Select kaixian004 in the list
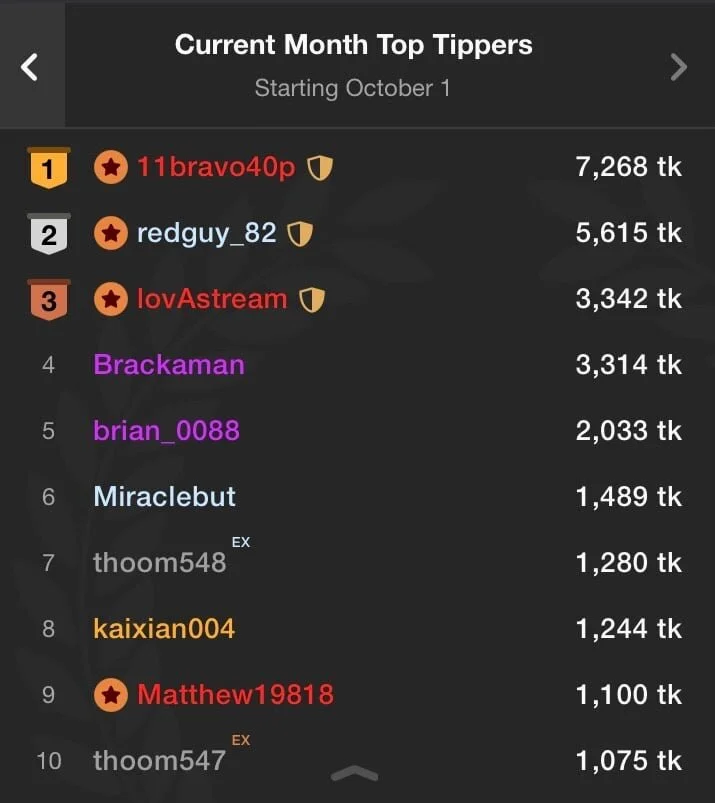Screen dimensions: 715x803 pyautogui.click(x=164, y=629)
